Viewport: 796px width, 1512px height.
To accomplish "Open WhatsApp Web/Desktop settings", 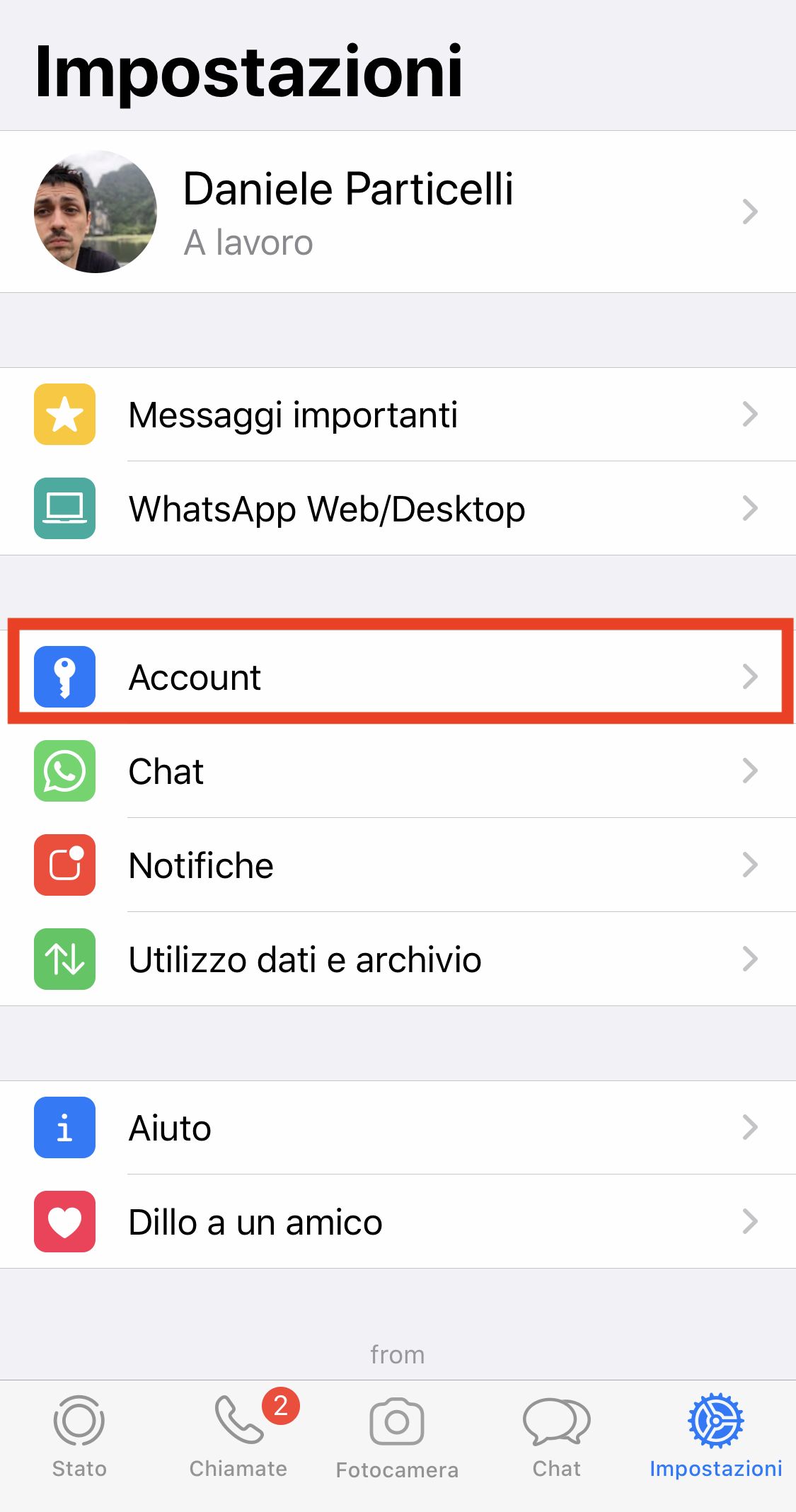I will coord(398,508).
